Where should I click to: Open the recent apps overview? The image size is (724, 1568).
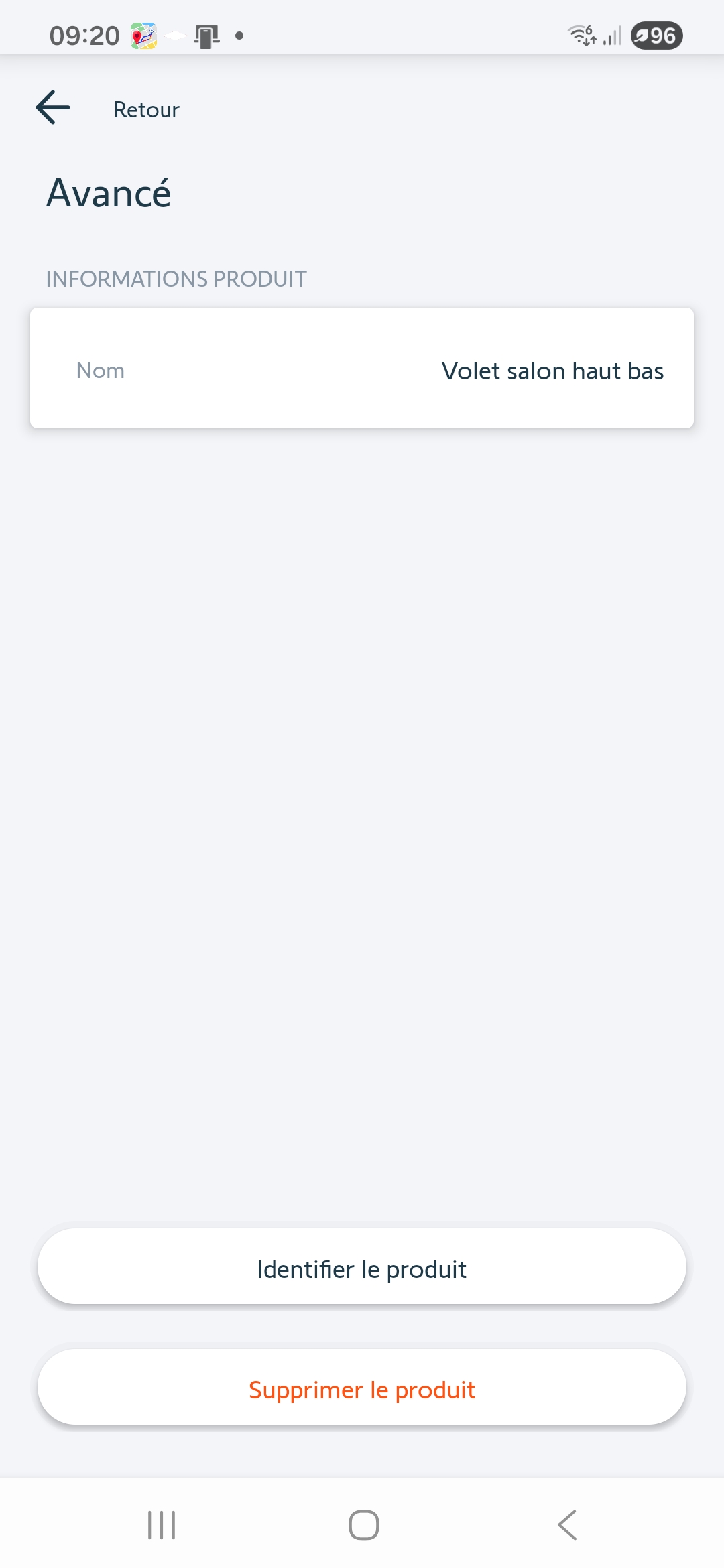(x=161, y=1524)
